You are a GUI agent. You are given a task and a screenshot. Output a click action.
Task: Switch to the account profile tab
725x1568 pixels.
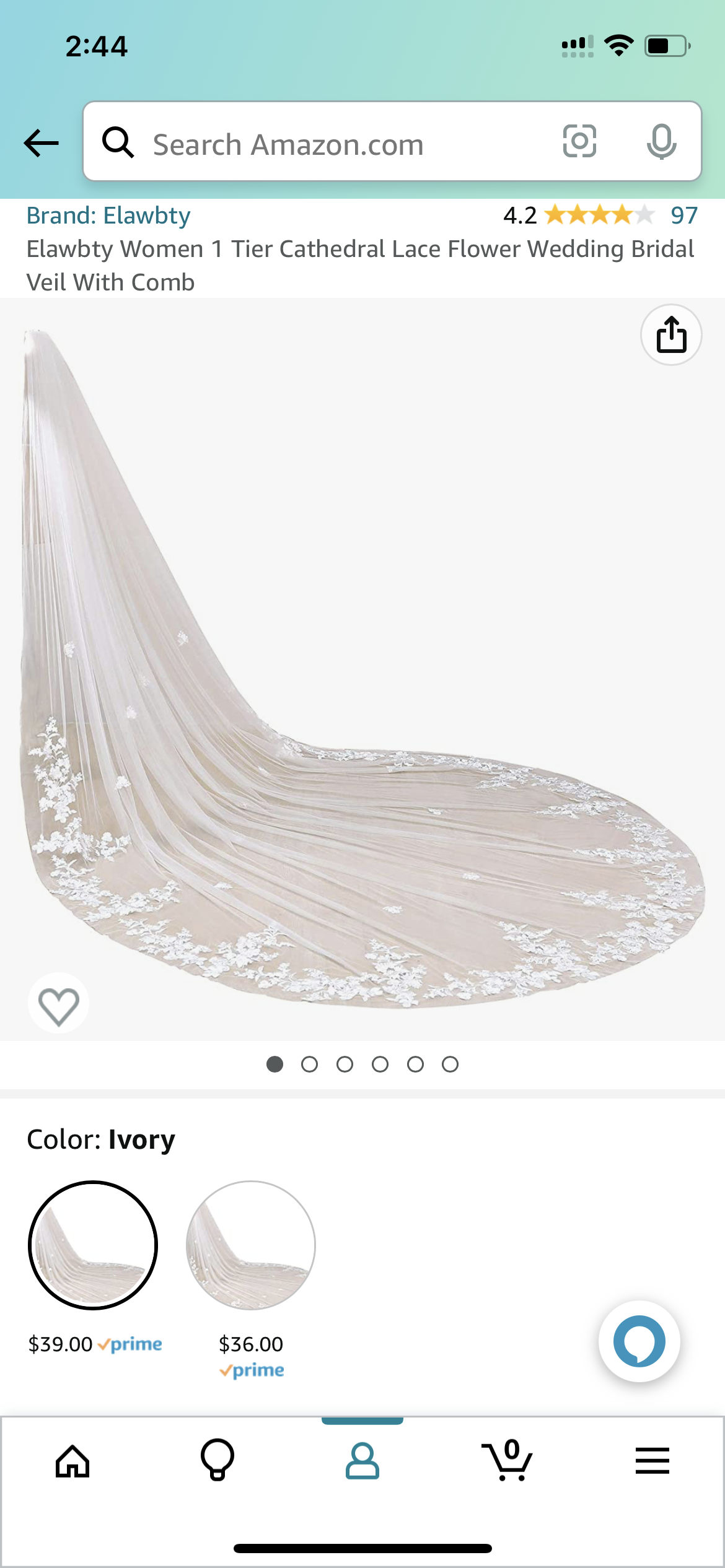click(362, 1461)
